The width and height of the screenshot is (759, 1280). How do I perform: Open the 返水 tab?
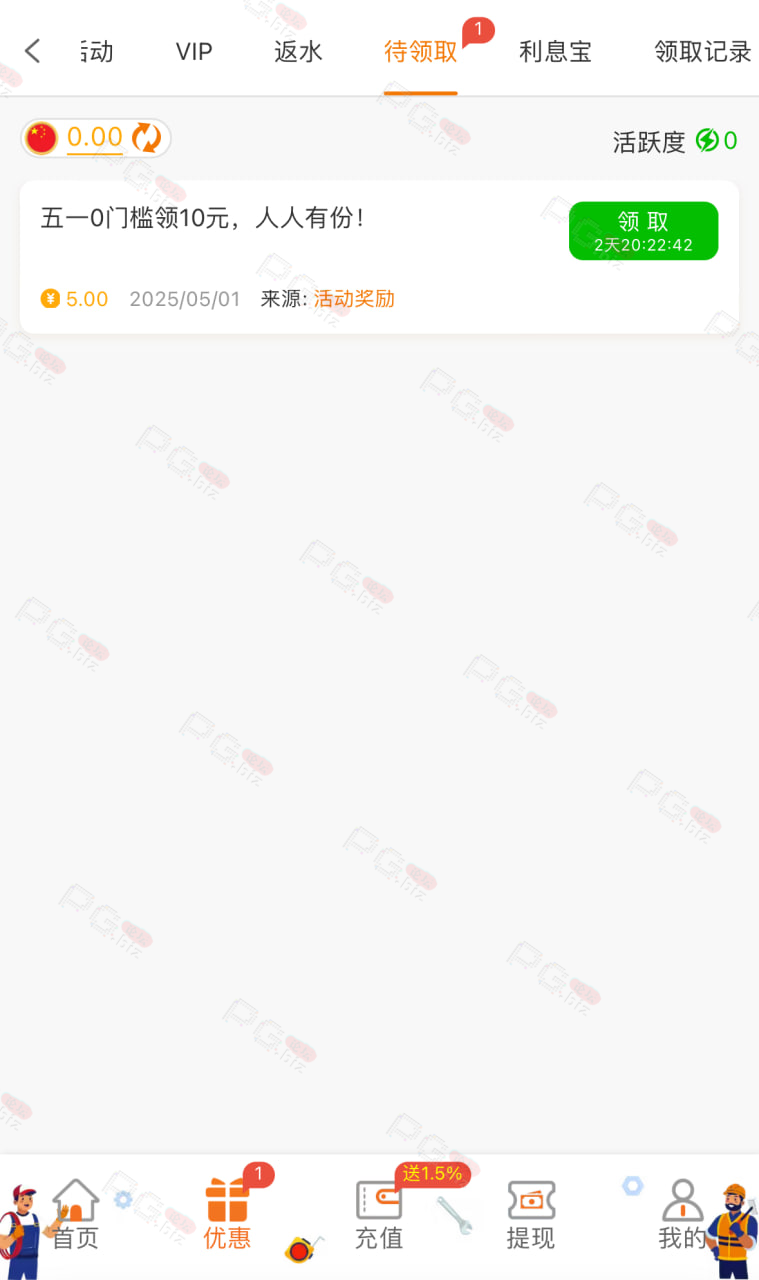tap(298, 52)
